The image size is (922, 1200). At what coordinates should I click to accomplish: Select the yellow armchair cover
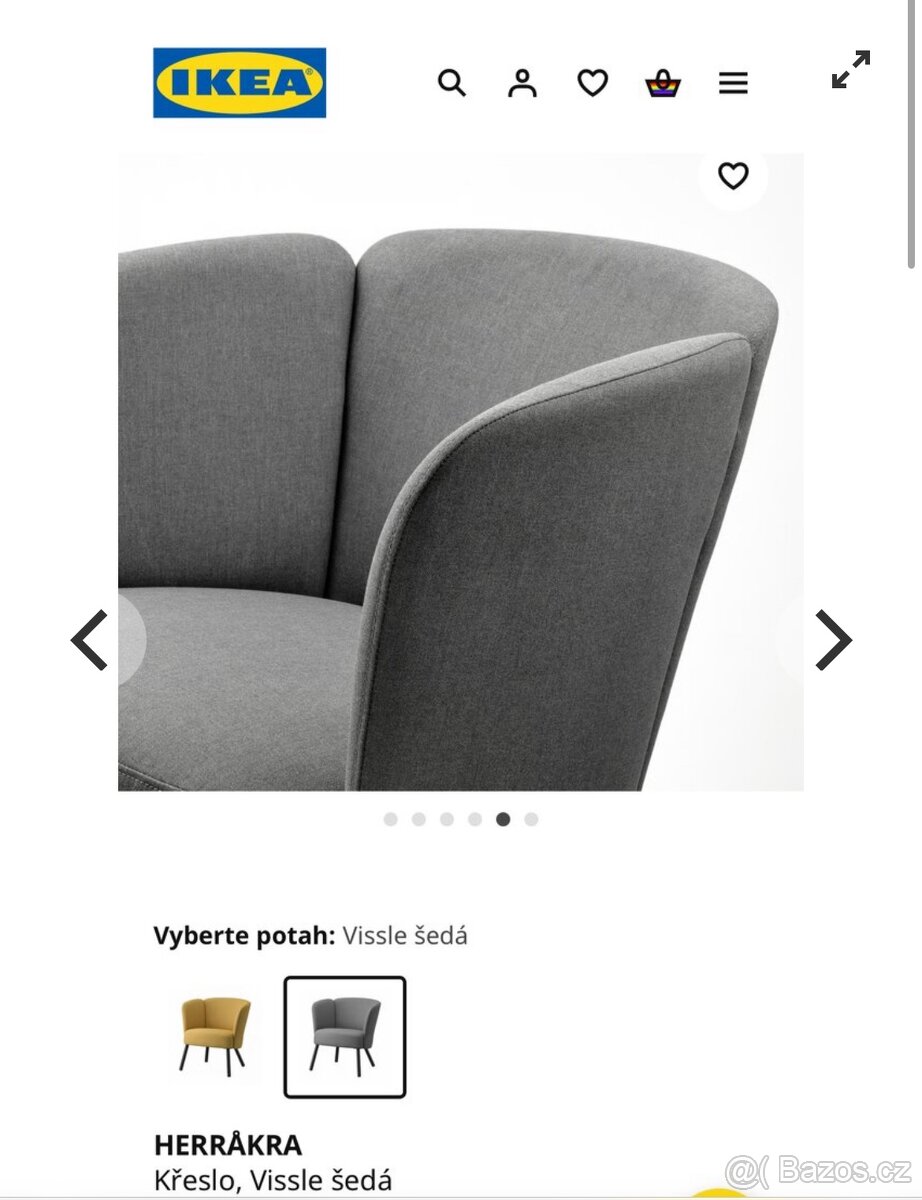click(x=215, y=1036)
